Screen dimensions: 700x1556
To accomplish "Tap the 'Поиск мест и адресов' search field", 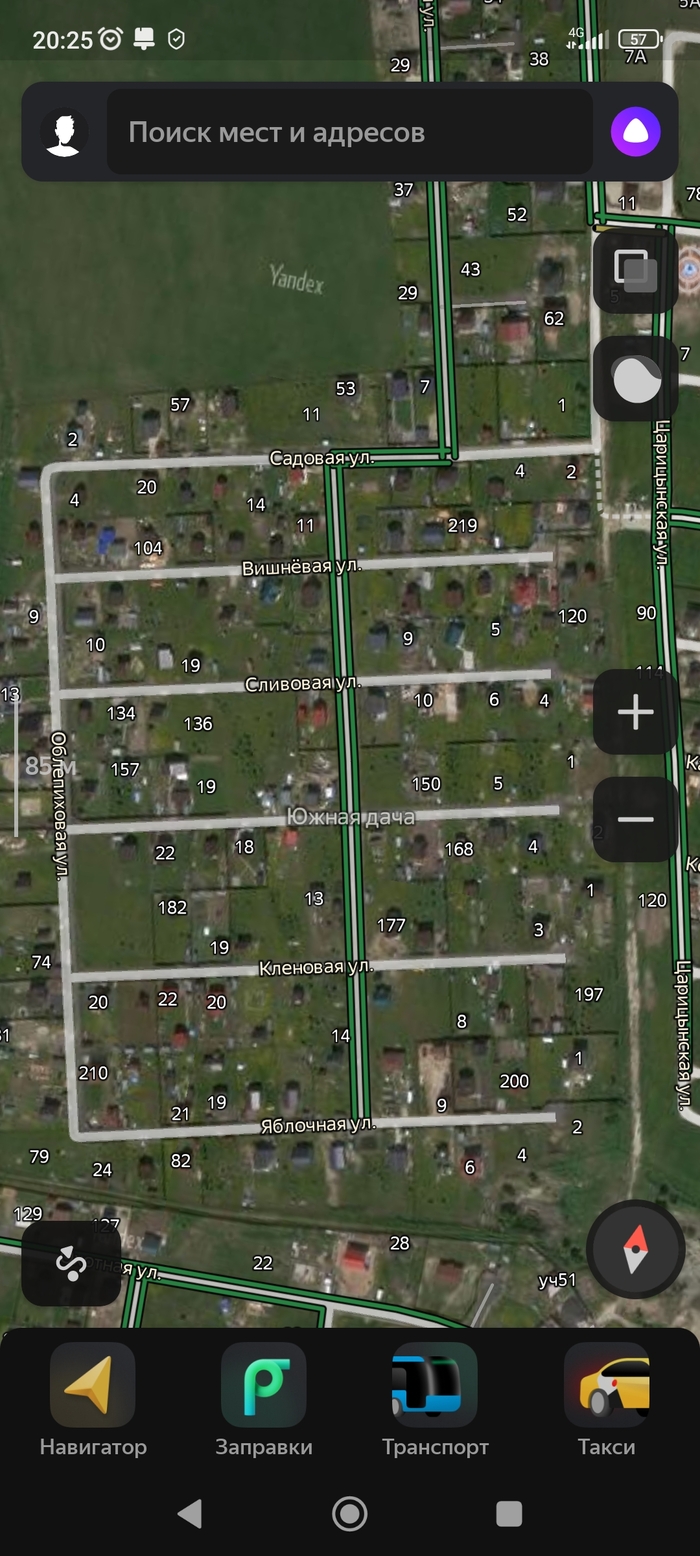I will click(350, 133).
